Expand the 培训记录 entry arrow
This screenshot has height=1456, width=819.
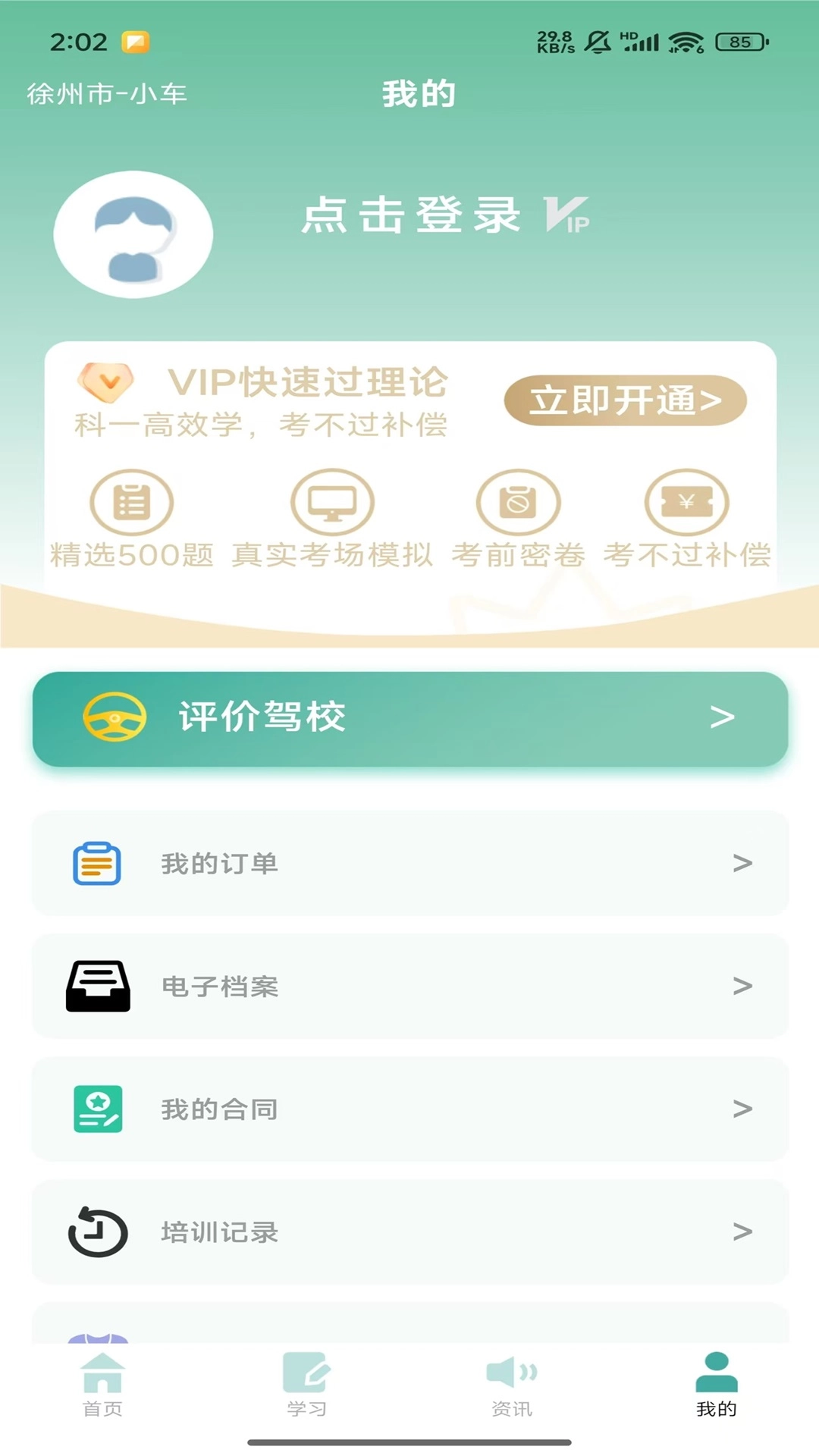pos(742,1232)
